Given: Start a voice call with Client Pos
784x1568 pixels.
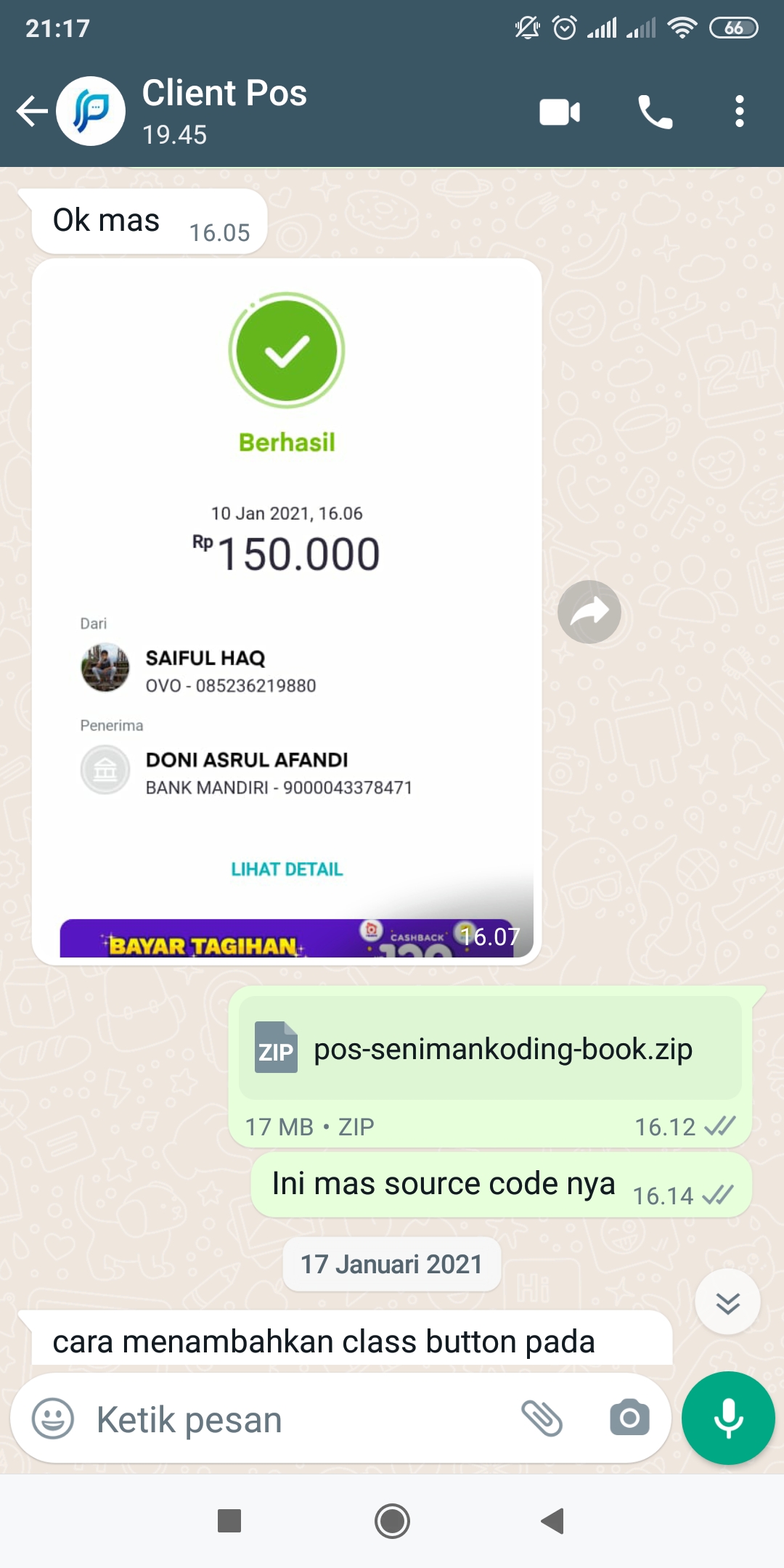Looking at the screenshot, I should [x=655, y=112].
